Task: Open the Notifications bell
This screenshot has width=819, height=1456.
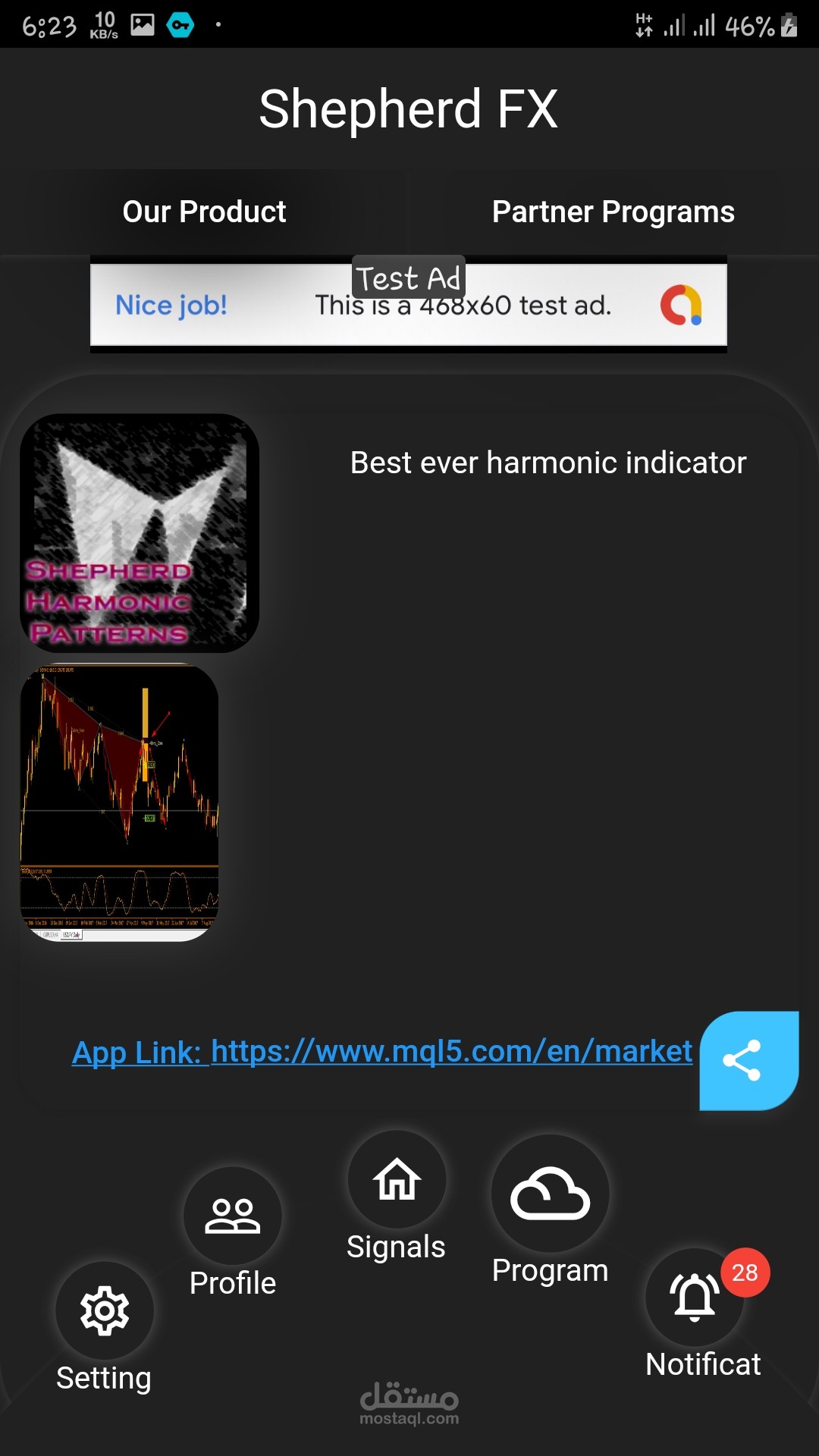Action: click(x=695, y=1297)
